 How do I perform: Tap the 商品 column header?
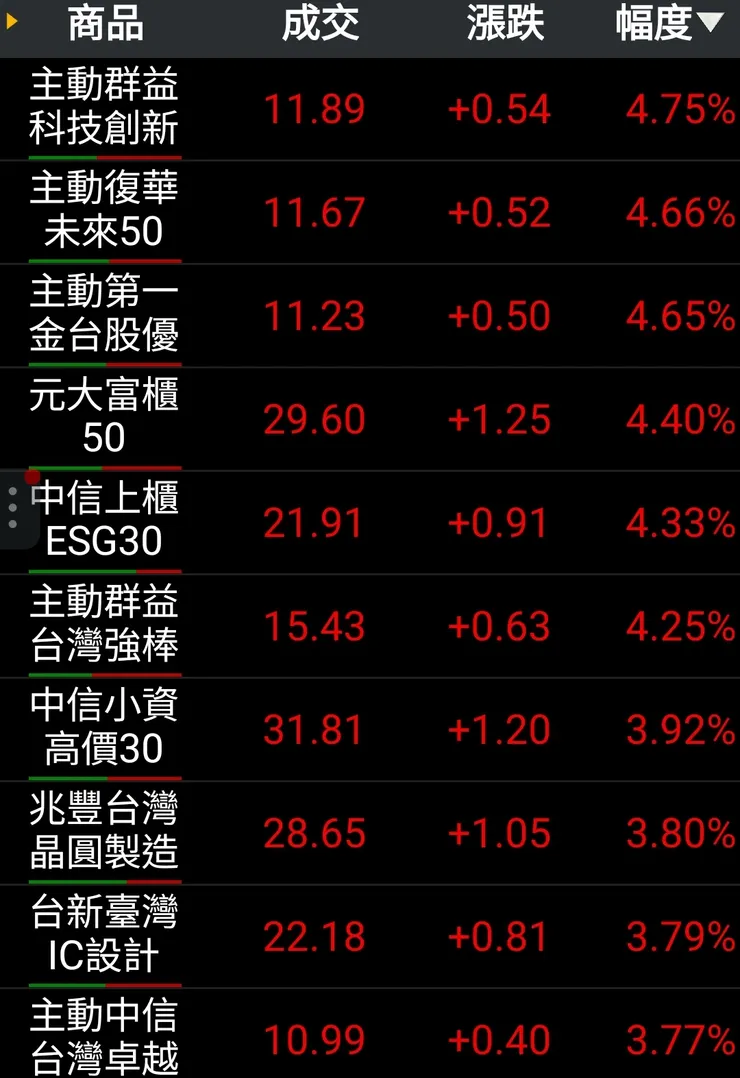coord(105,25)
